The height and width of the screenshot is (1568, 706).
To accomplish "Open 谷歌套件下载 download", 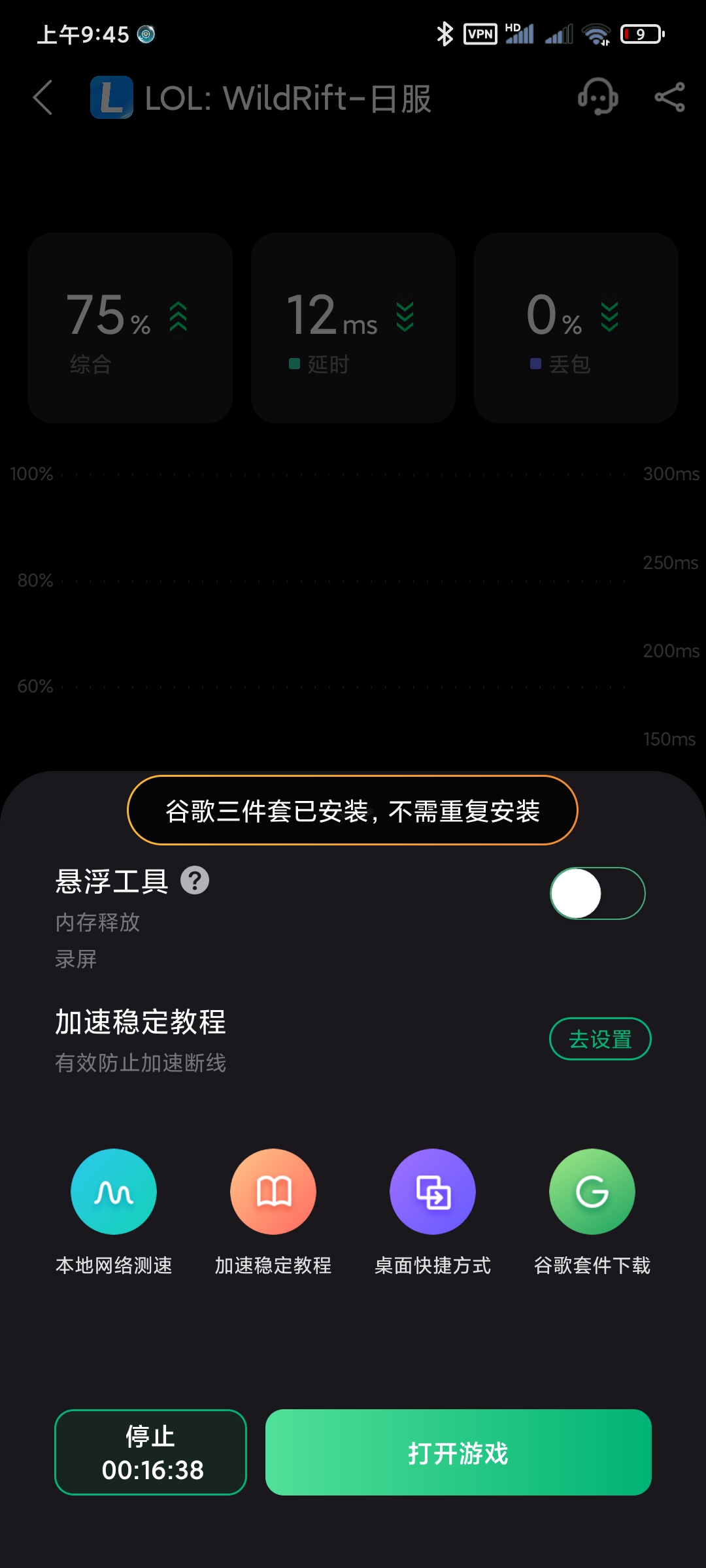I will pyautogui.click(x=592, y=1192).
